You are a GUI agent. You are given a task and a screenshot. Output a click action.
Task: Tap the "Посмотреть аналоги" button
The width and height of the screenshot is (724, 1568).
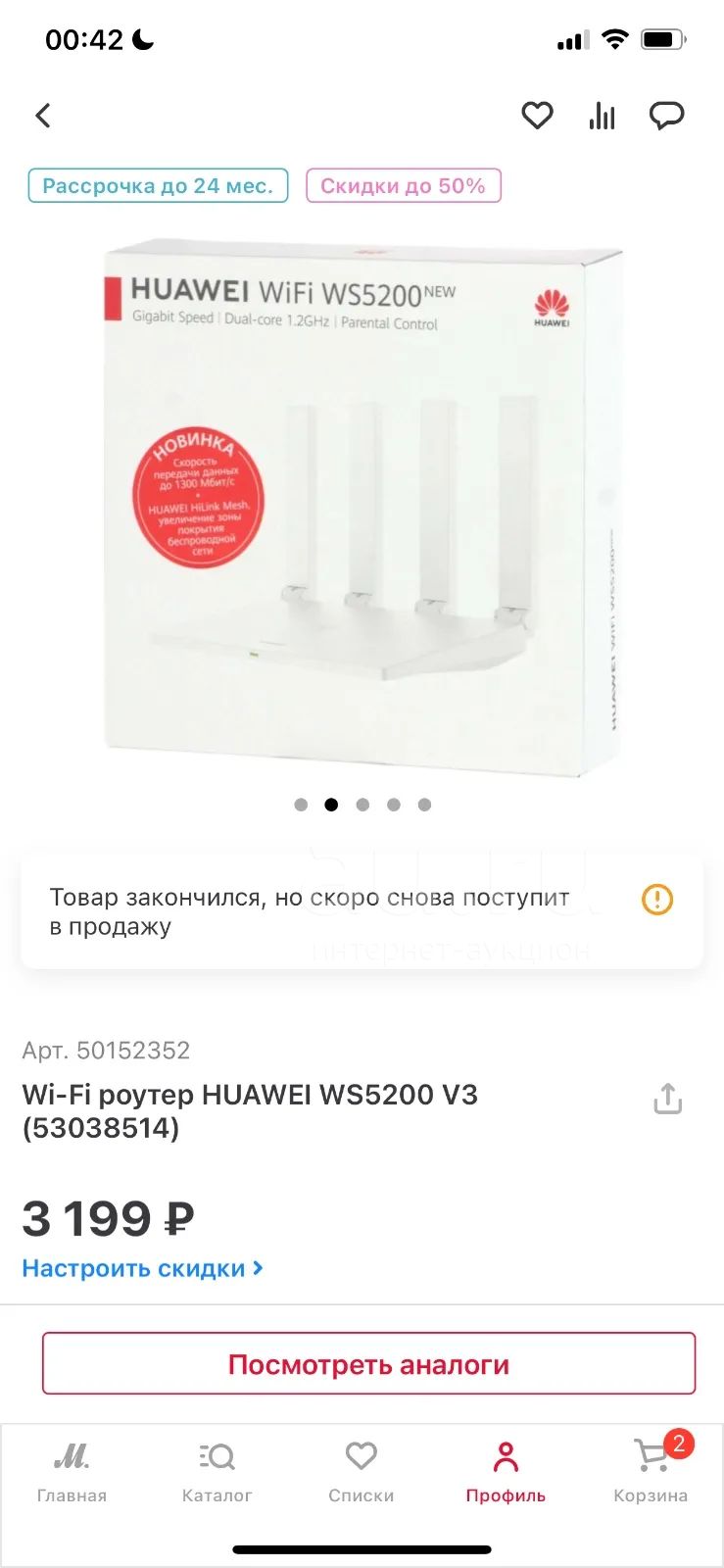[368, 1363]
